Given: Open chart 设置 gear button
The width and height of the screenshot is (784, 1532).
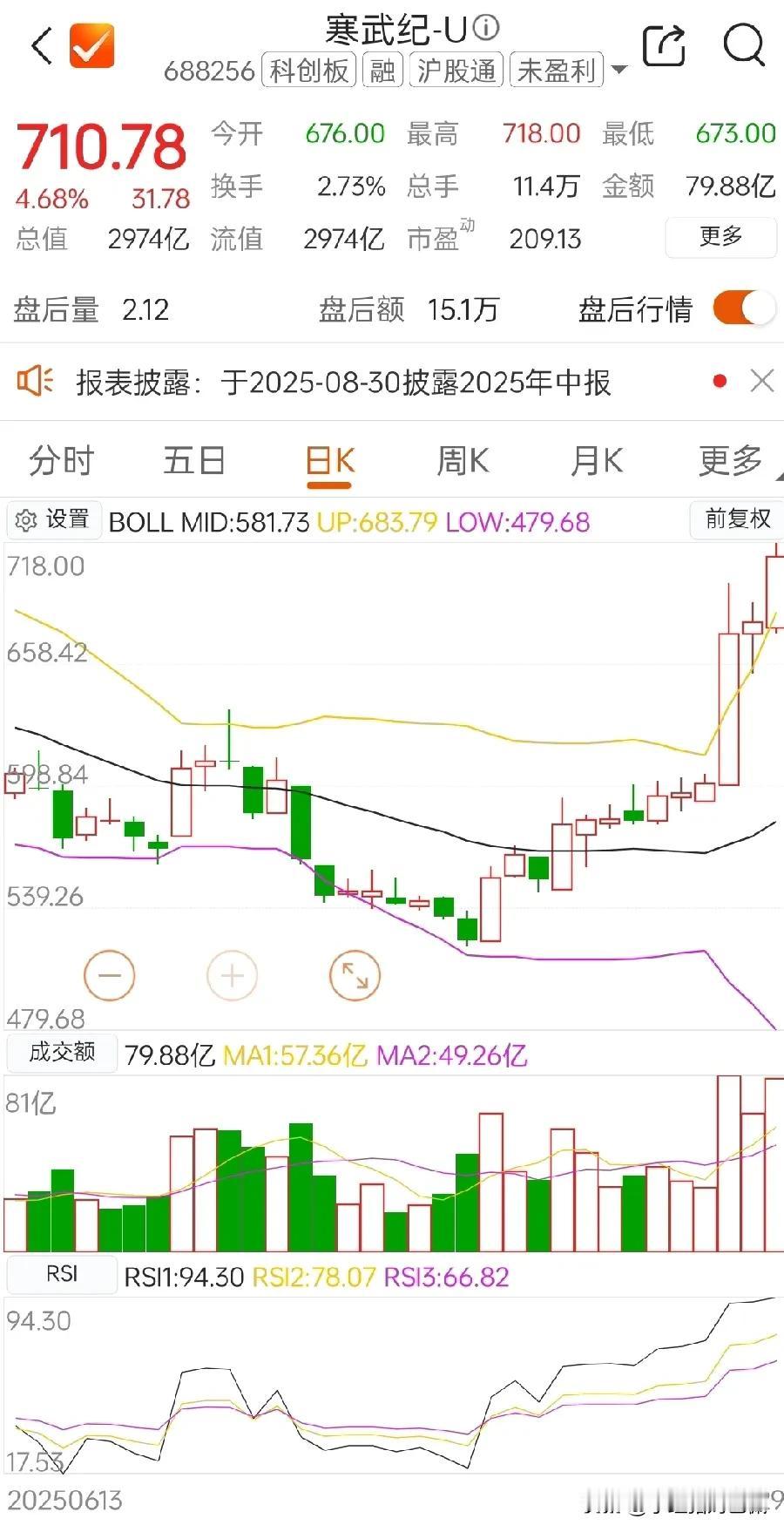Looking at the screenshot, I should pyautogui.click(x=53, y=519).
